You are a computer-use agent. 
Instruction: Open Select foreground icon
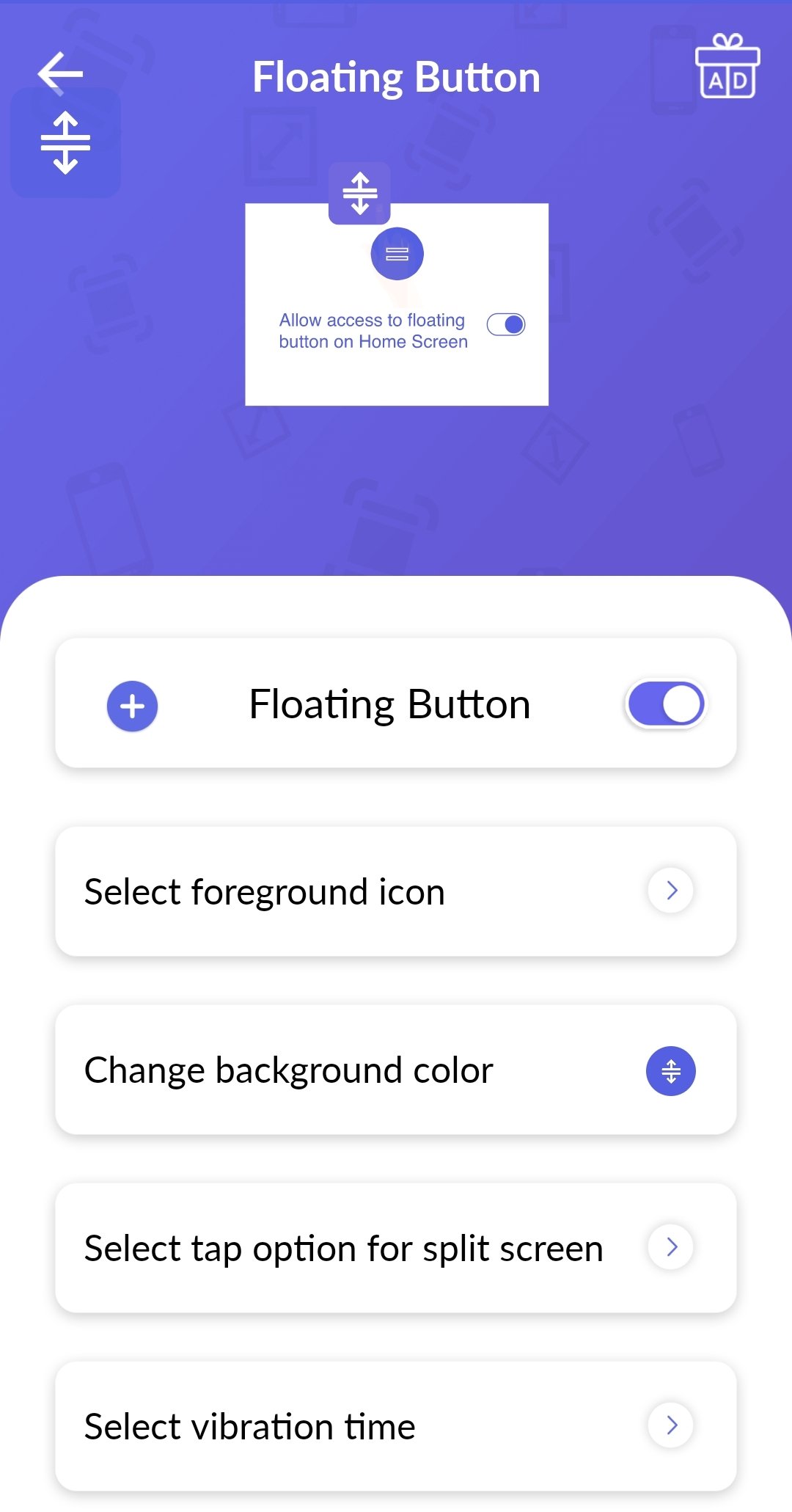396,891
